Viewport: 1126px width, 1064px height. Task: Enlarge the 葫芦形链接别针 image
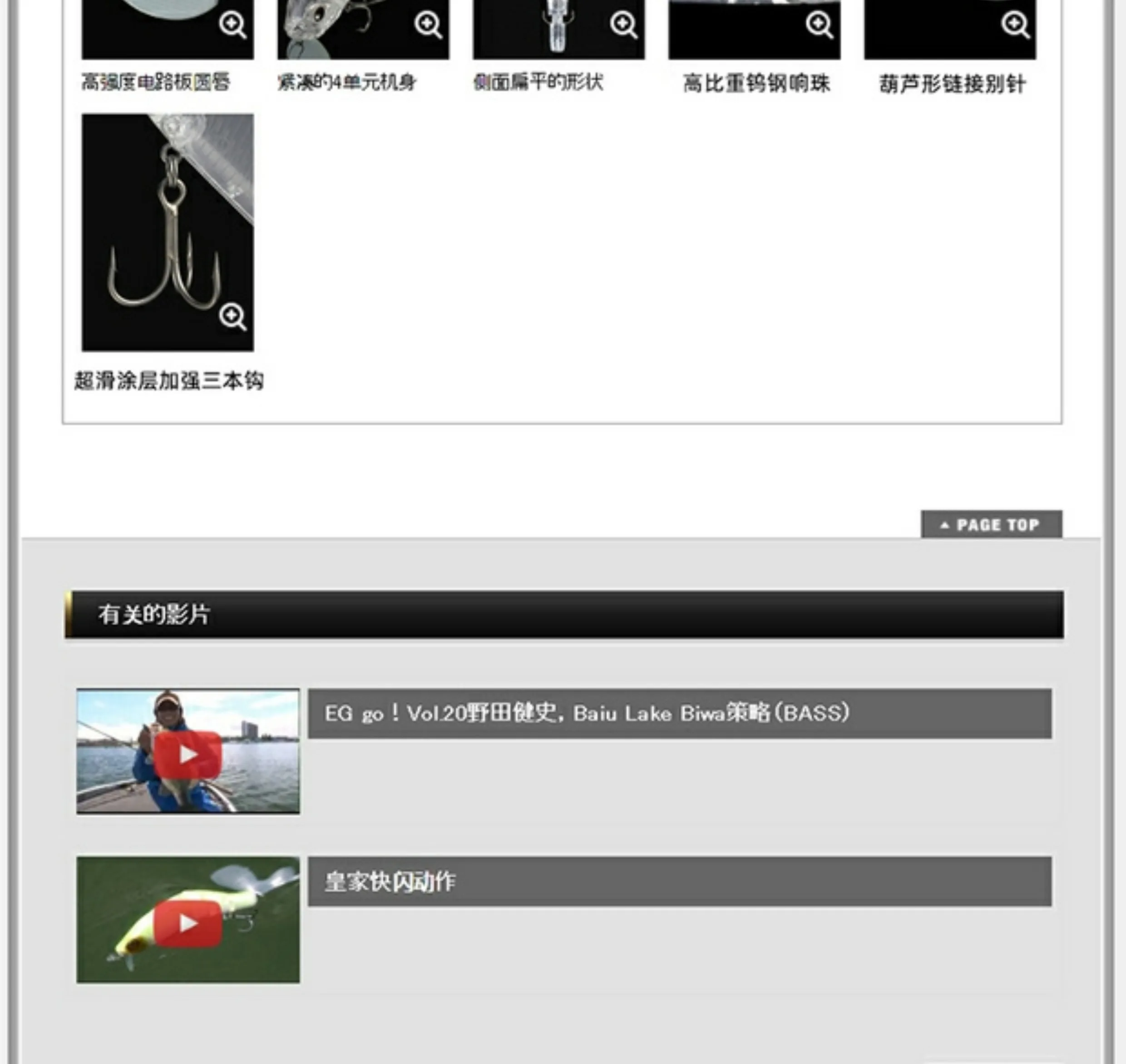(1015, 25)
